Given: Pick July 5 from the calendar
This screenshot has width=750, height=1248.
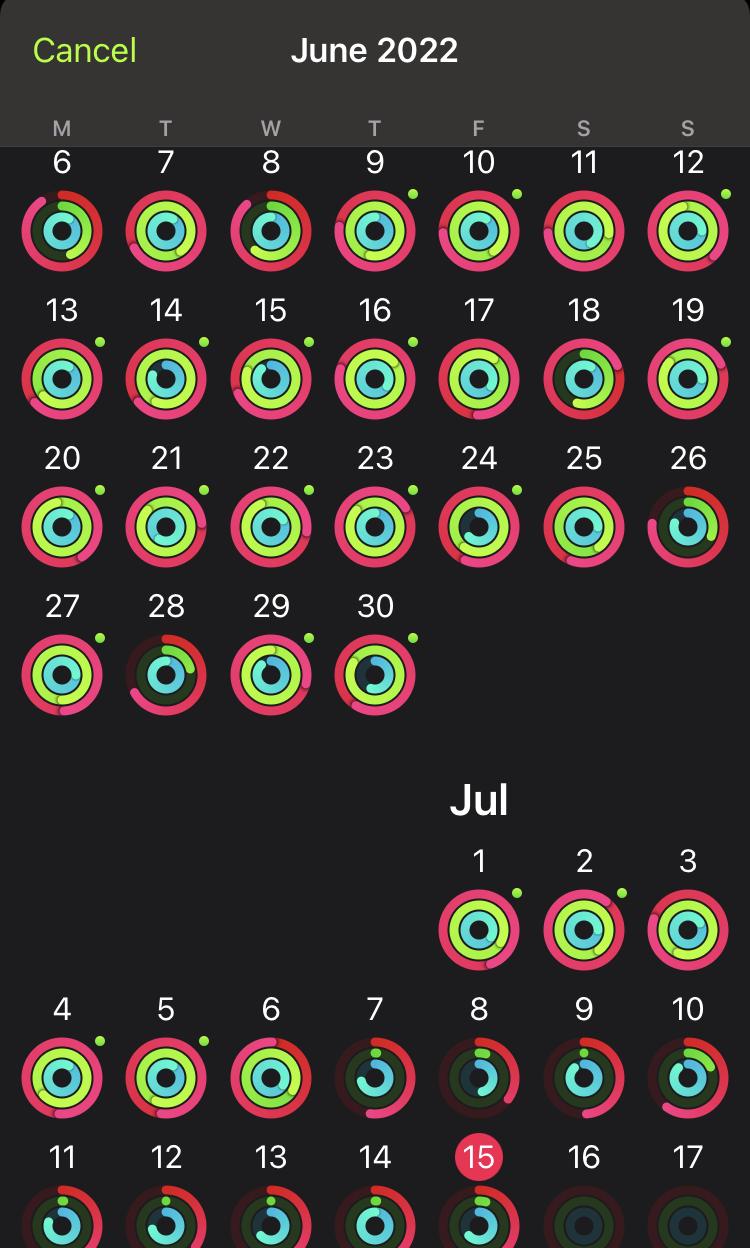Looking at the screenshot, I should click(x=166, y=1078).
